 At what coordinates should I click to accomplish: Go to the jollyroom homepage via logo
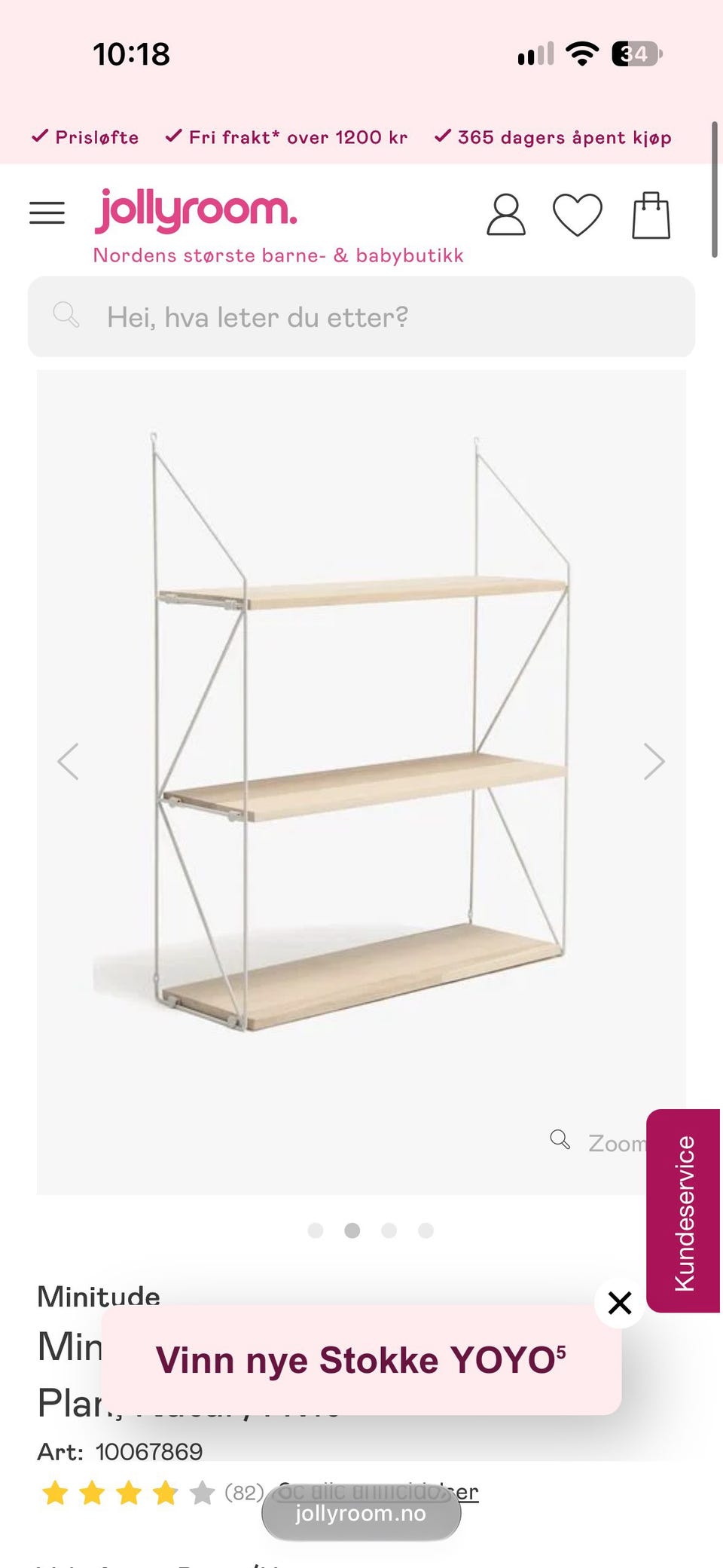[x=196, y=210]
